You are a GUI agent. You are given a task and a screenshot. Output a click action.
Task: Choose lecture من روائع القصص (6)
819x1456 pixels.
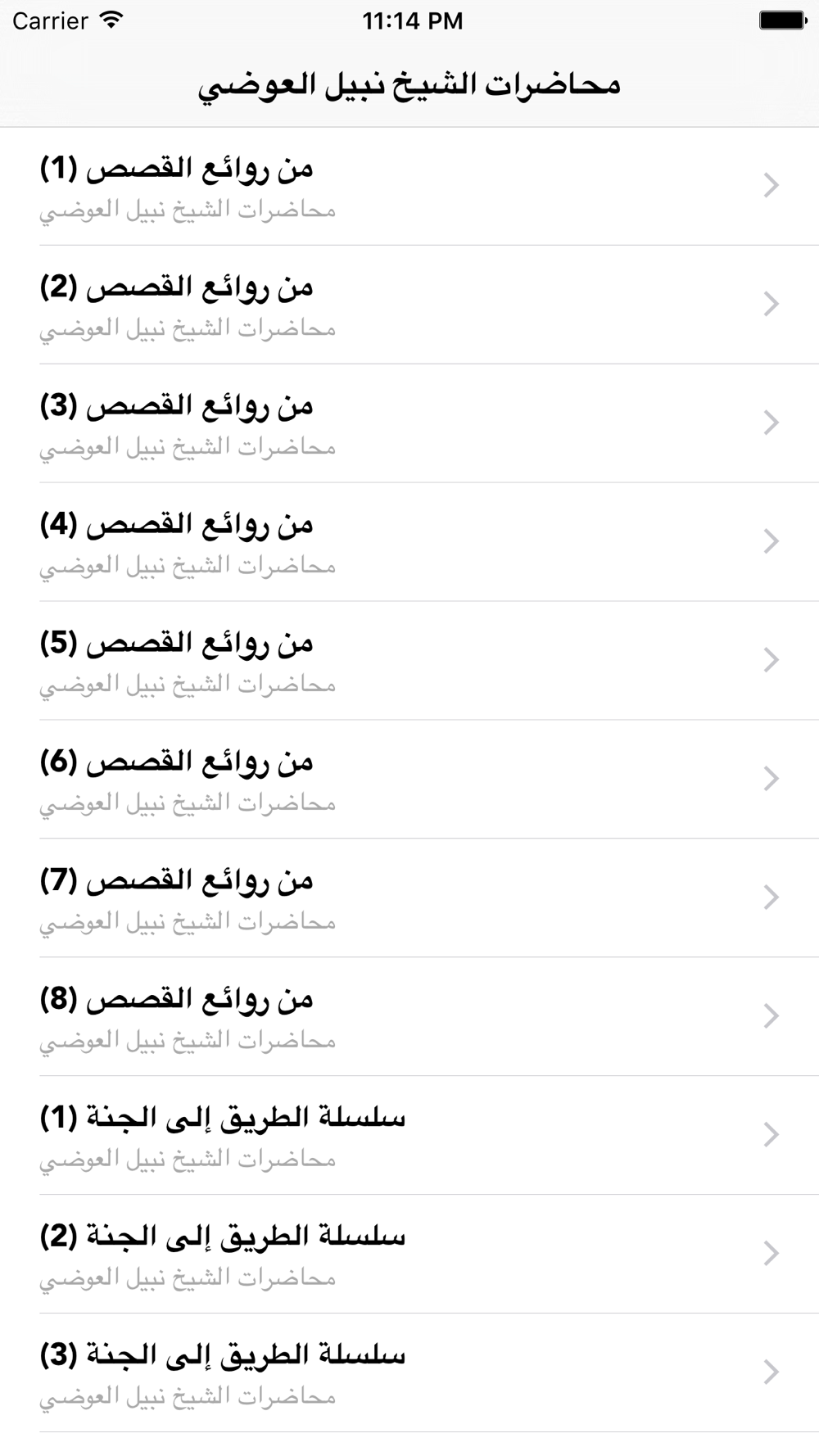tap(409, 780)
